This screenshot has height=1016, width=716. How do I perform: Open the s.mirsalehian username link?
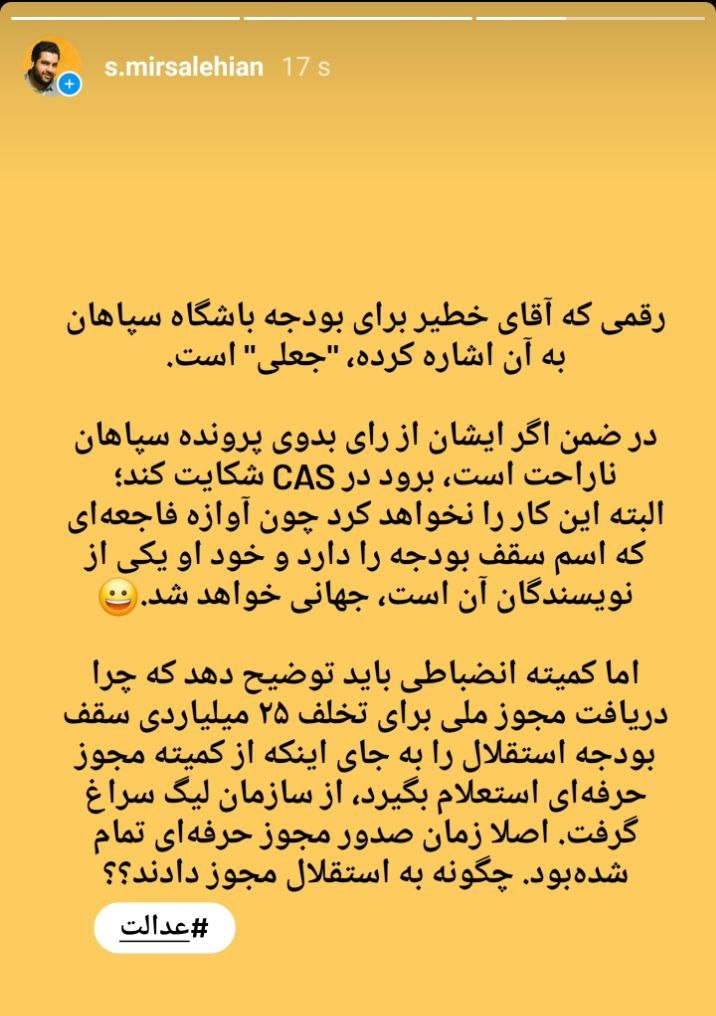coord(184,68)
